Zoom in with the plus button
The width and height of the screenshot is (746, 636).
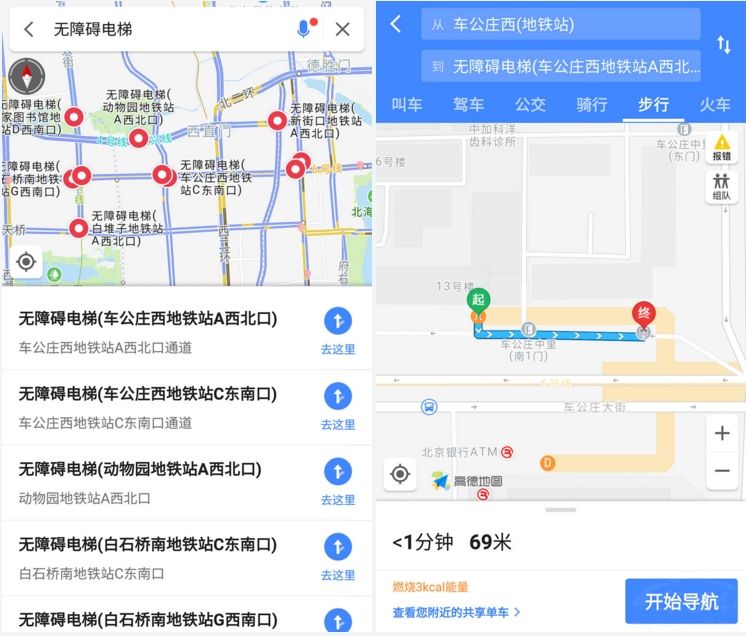click(722, 434)
